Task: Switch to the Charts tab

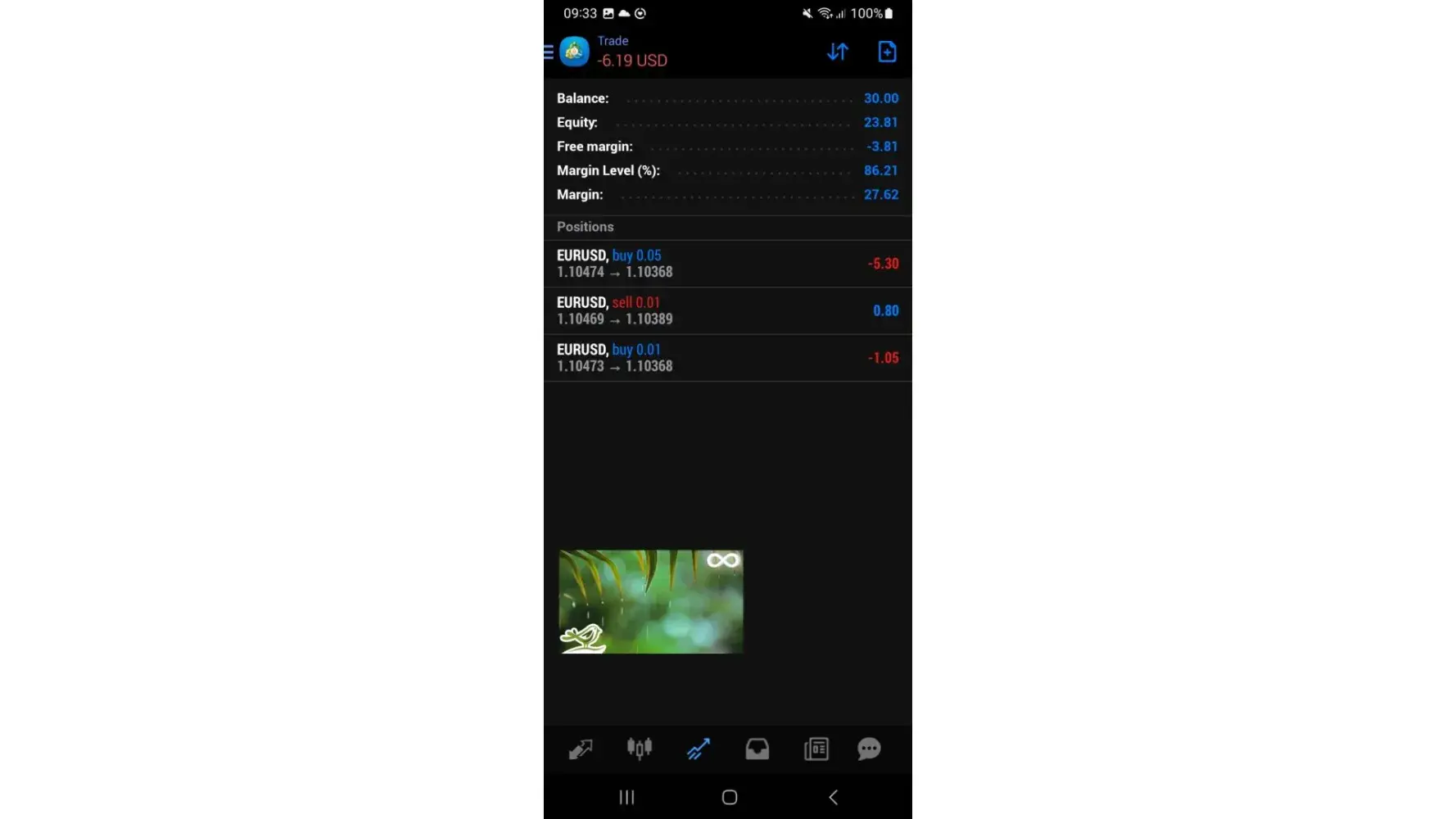Action: click(640, 749)
